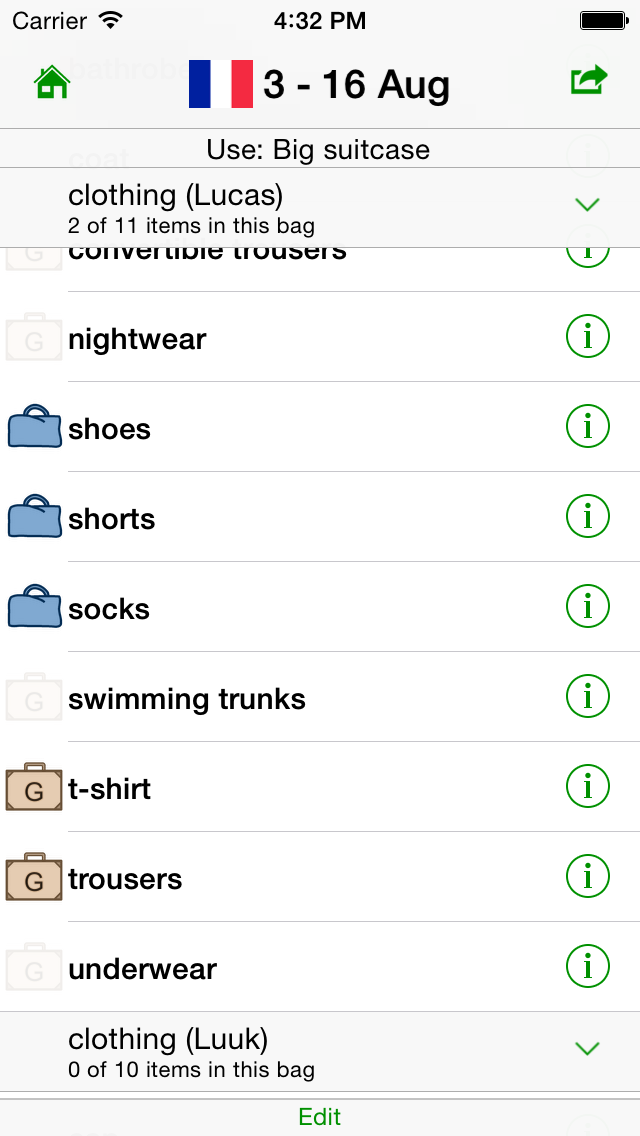Toggle the bag icon for socks
The width and height of the screenshot is (640, 1136).
pos(34,607)
